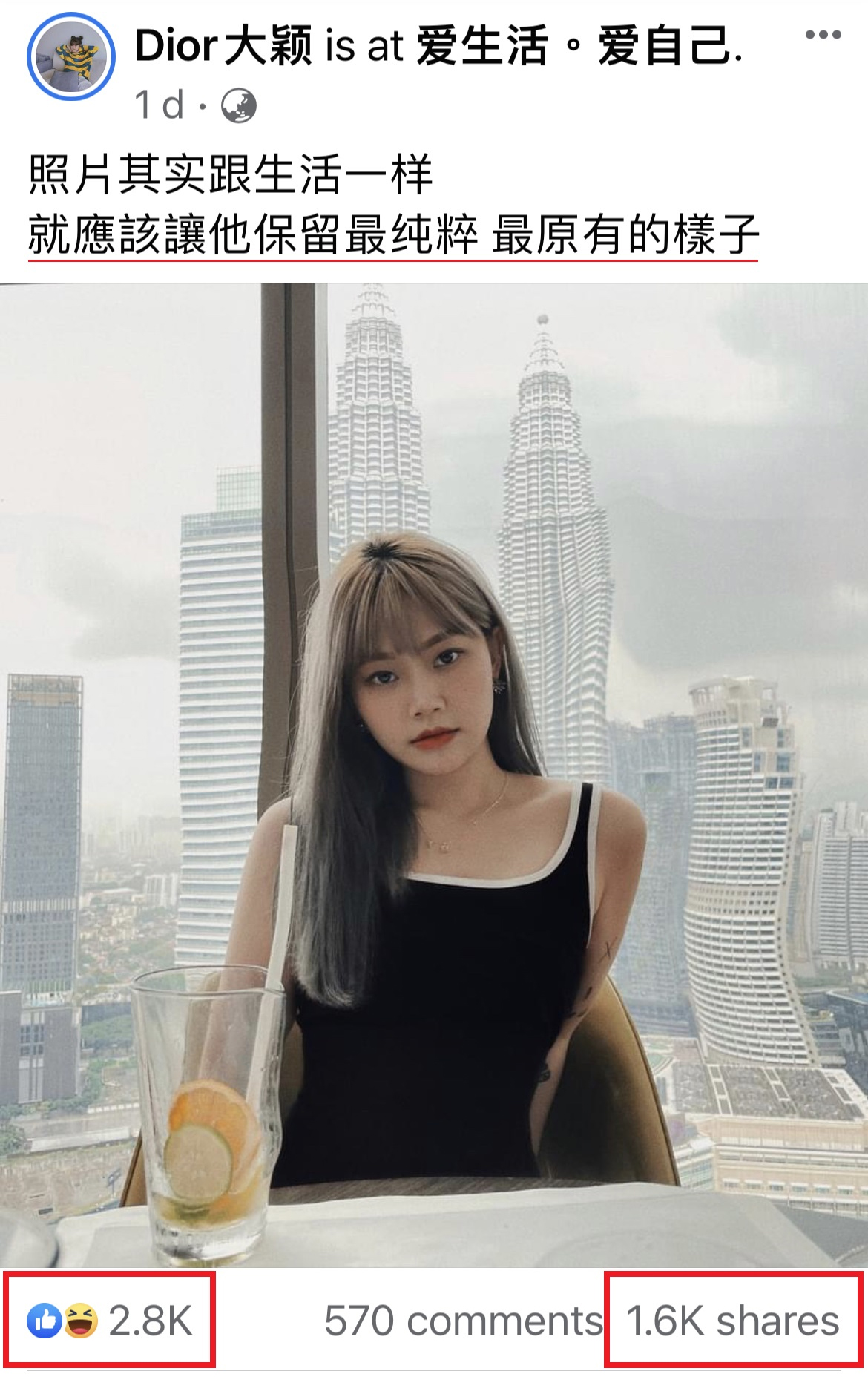Open the post's three-dot options menu

click(x=823, y=35)
